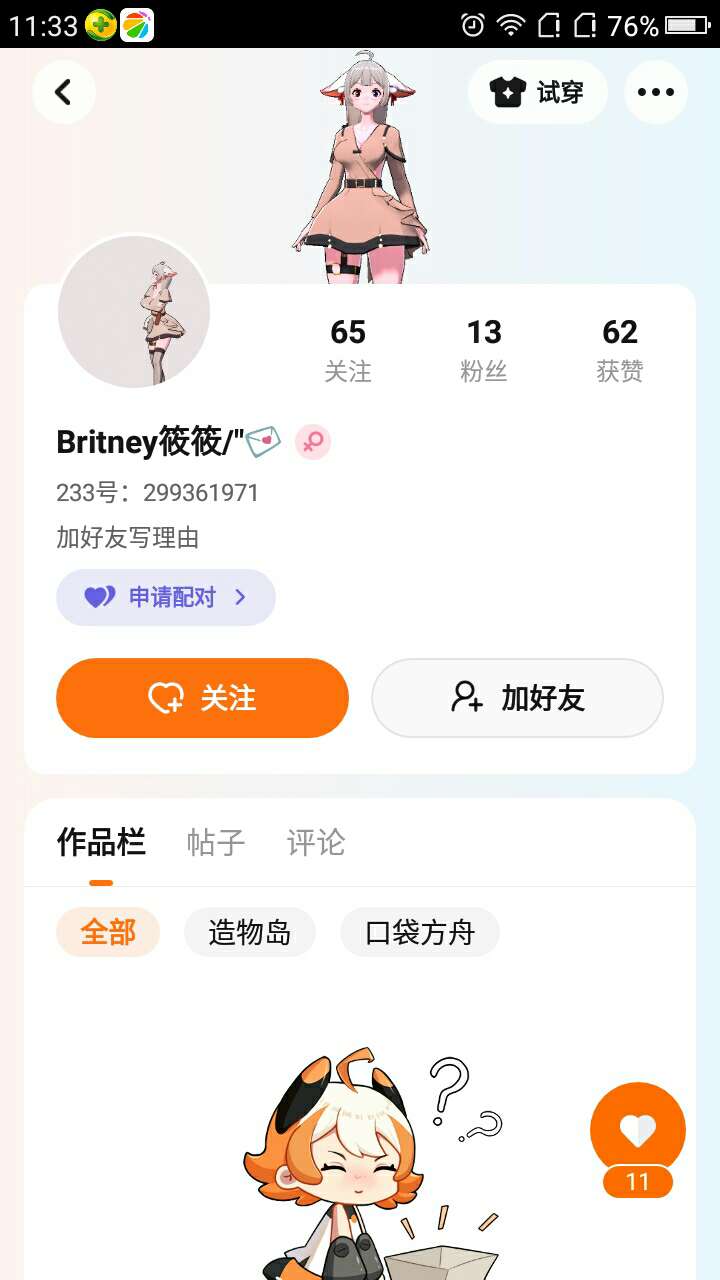Viewport: 720px width, 1280px height.
Task: Tap the floating orange heart button
Action: [x=638, y=1130]
